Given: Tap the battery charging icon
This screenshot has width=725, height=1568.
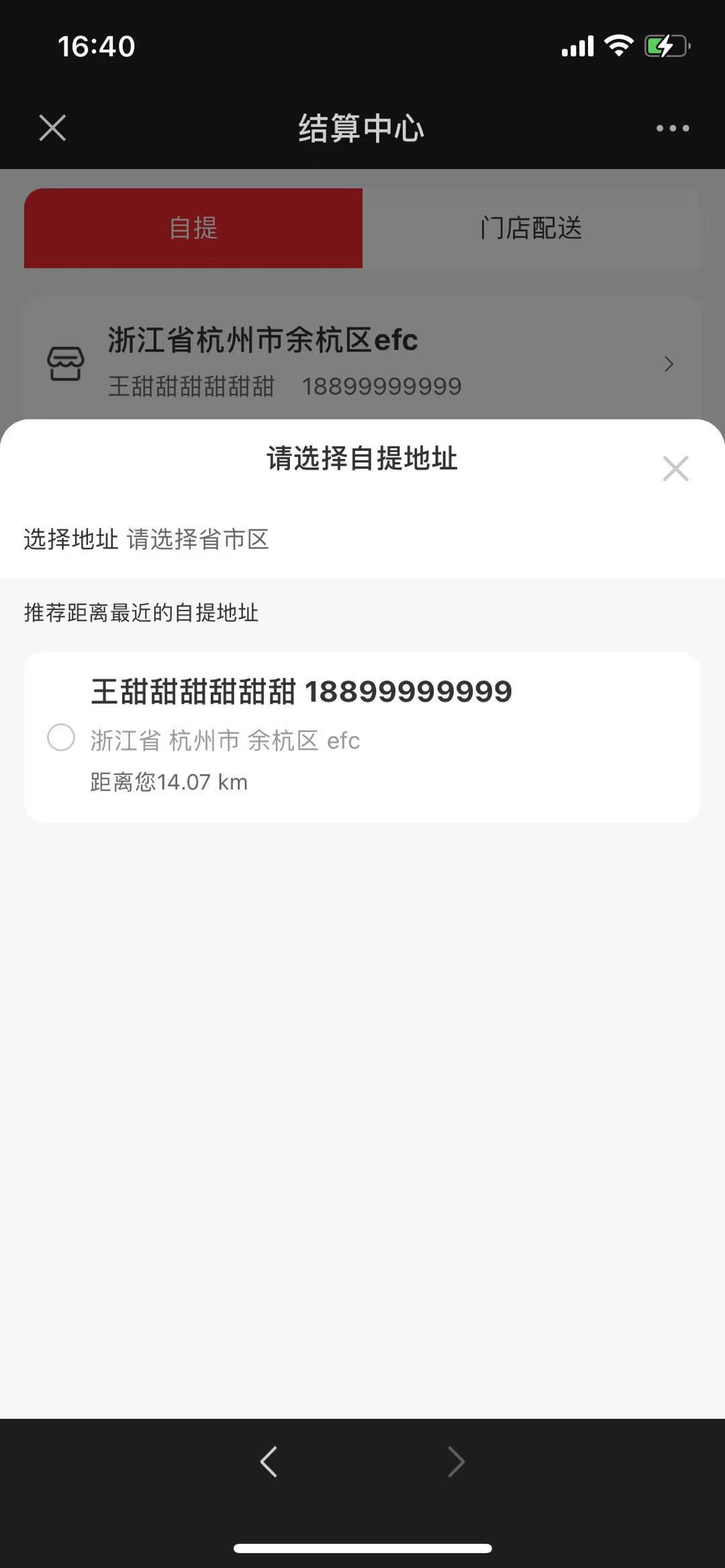Looking at the screenshot, I should coord(667,44).
